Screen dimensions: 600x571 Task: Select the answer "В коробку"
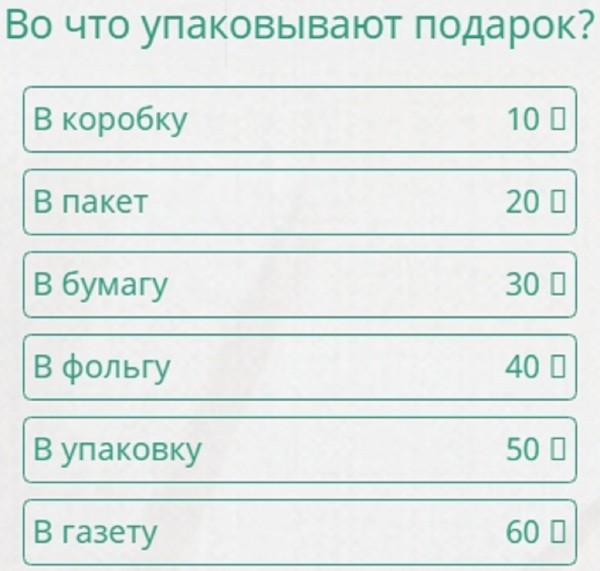(299, 120)
